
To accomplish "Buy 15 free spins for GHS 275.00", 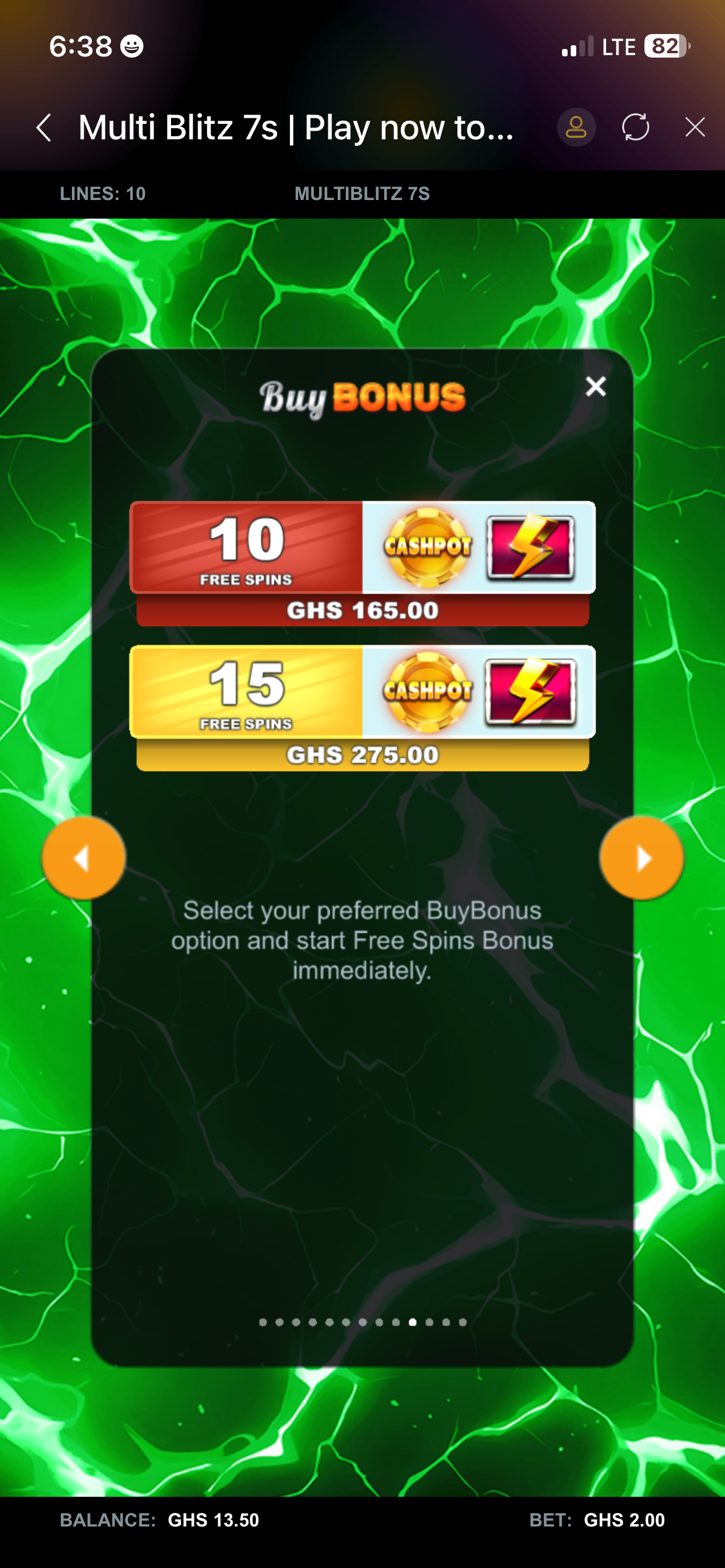I will (362, 707).
